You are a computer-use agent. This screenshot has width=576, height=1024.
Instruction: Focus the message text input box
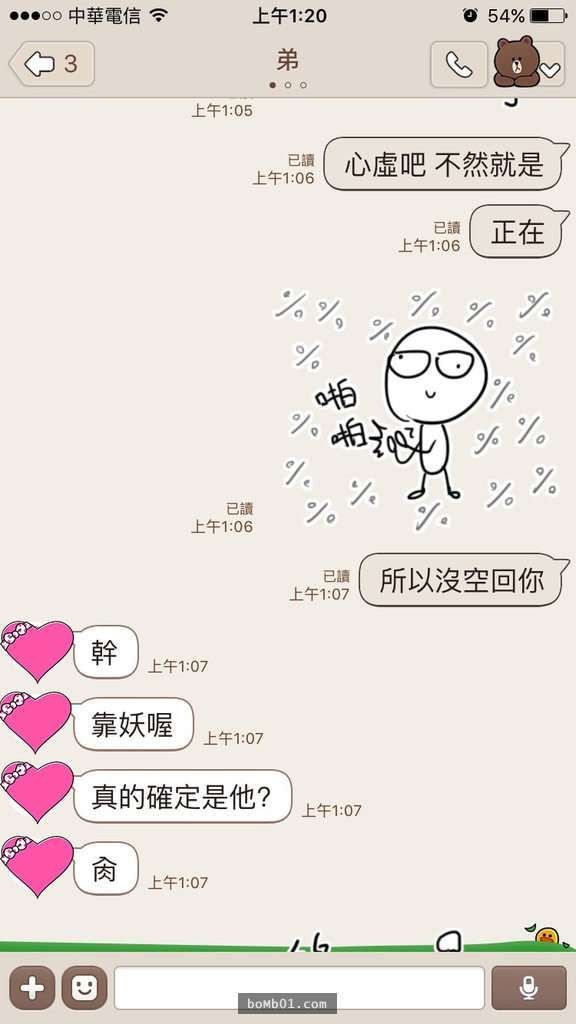click(299, 987)
